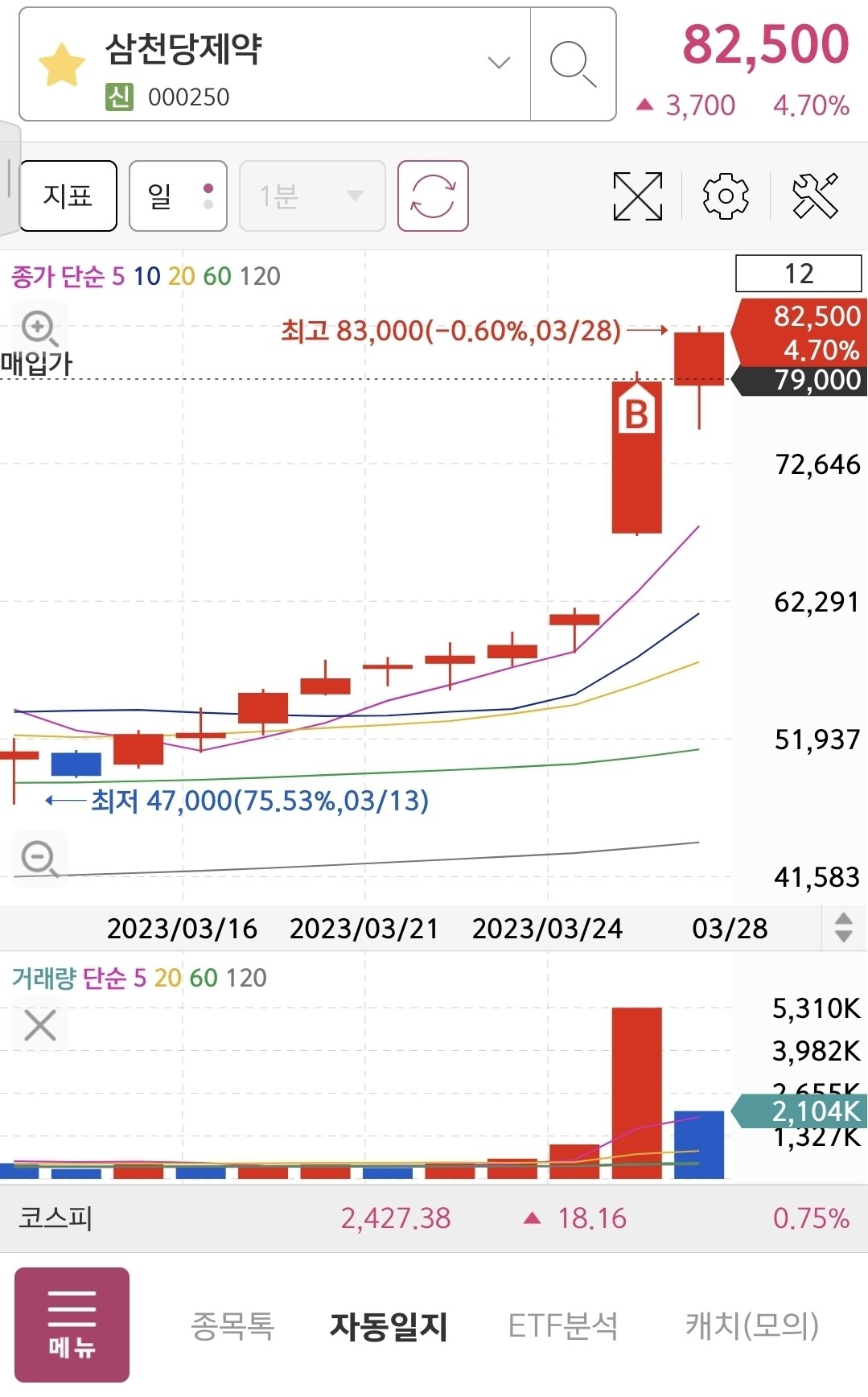868x1397 pixels.
Task: Tap the yellow favorite star for 삼천당제약
Action: click(x=62, y=66)
